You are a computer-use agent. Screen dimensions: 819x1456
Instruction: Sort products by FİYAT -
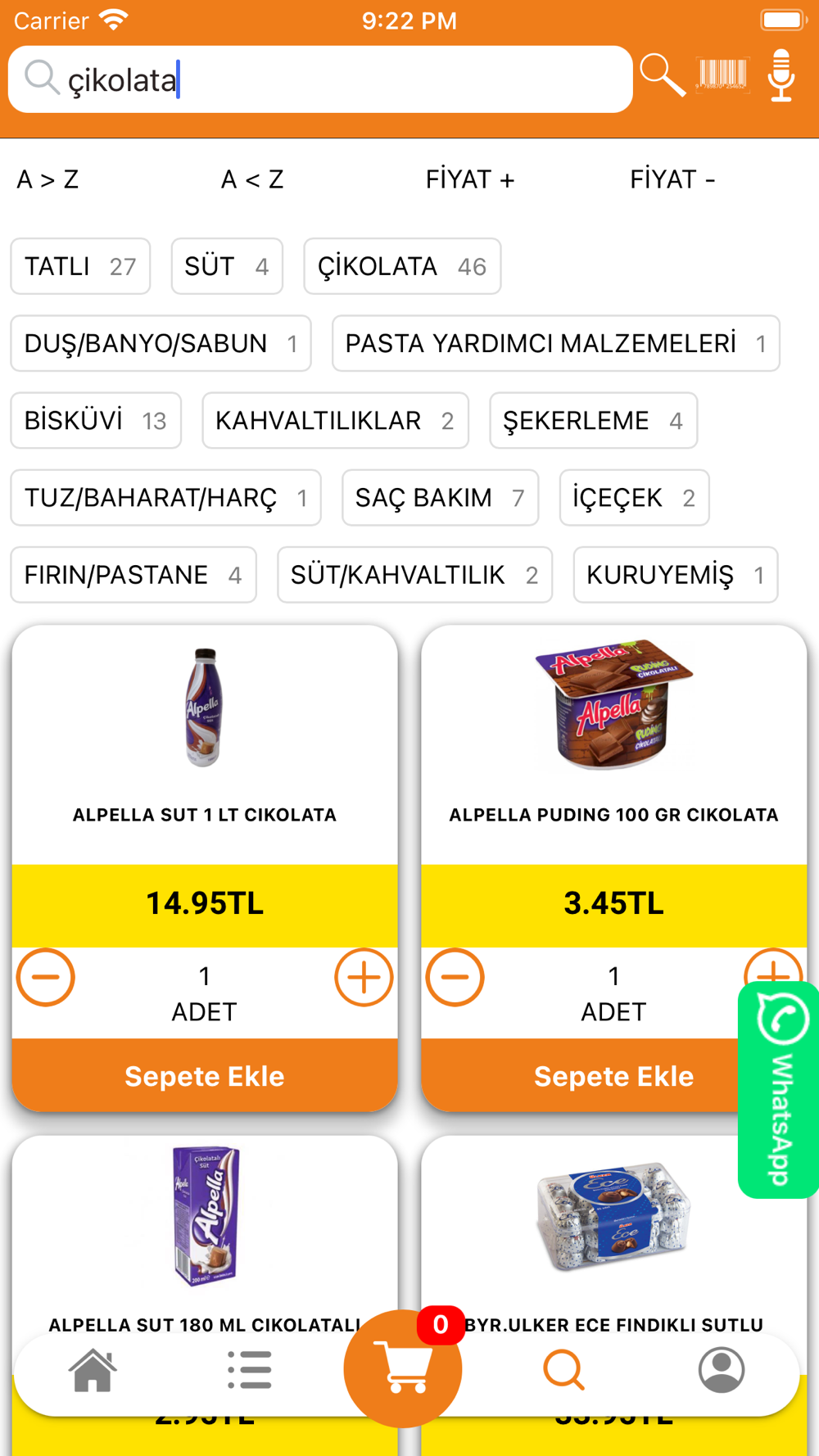672,179
